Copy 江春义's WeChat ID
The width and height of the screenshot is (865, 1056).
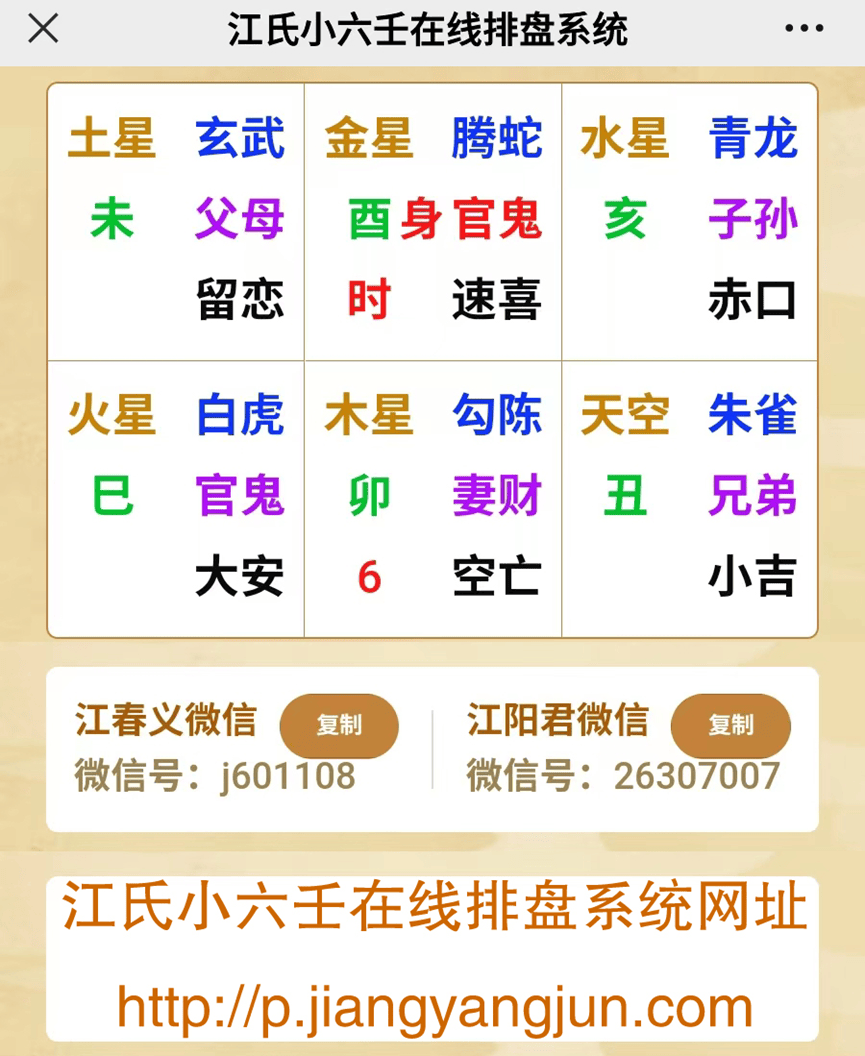click(339, 725)
